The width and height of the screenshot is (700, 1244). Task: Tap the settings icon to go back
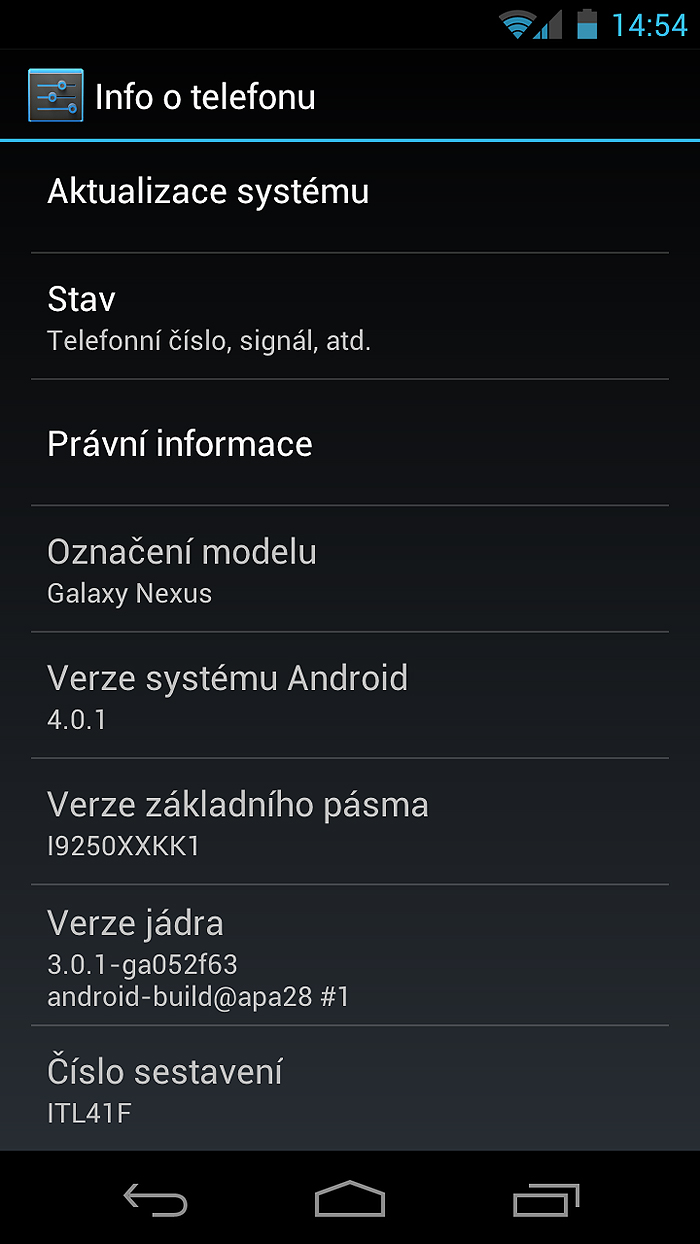pos(55,96)
